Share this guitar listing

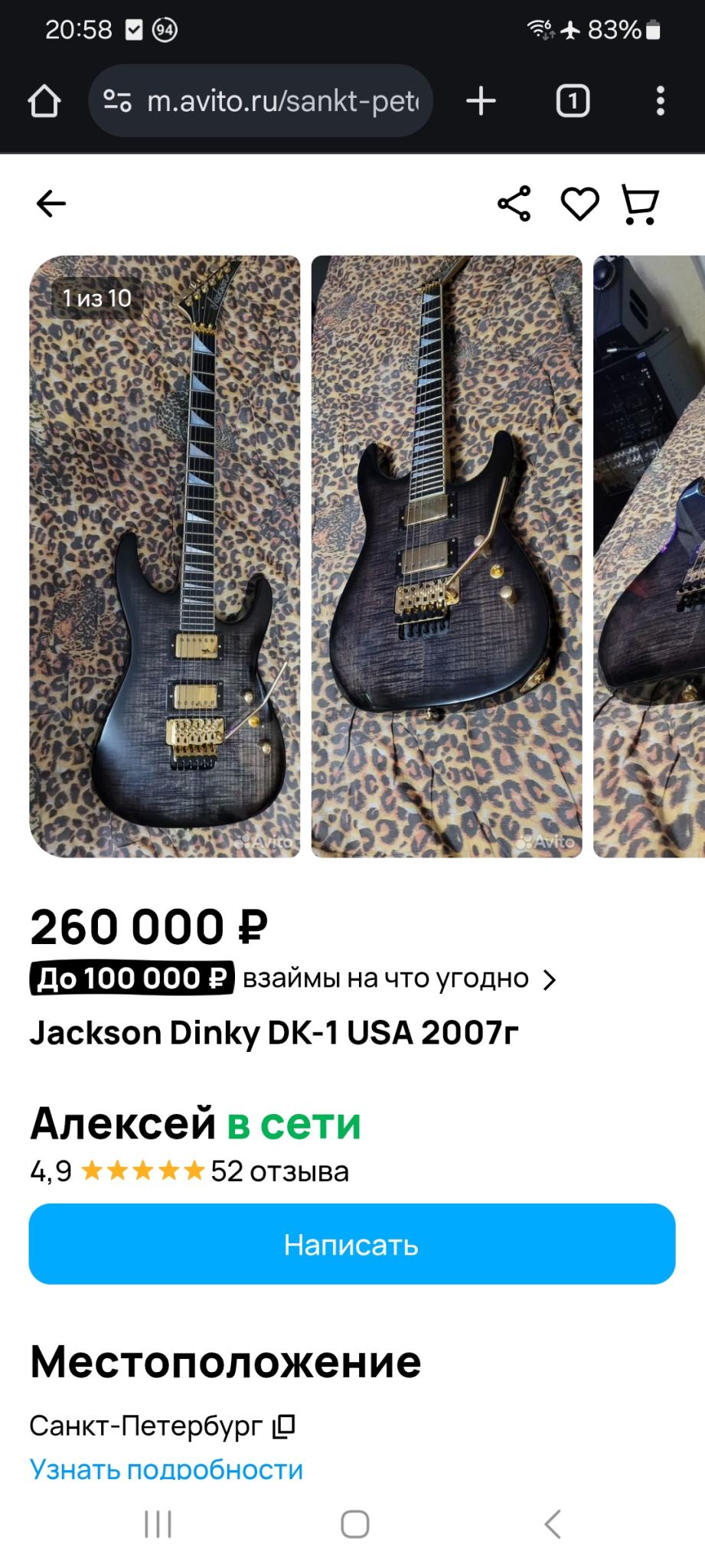pos(514,204)
